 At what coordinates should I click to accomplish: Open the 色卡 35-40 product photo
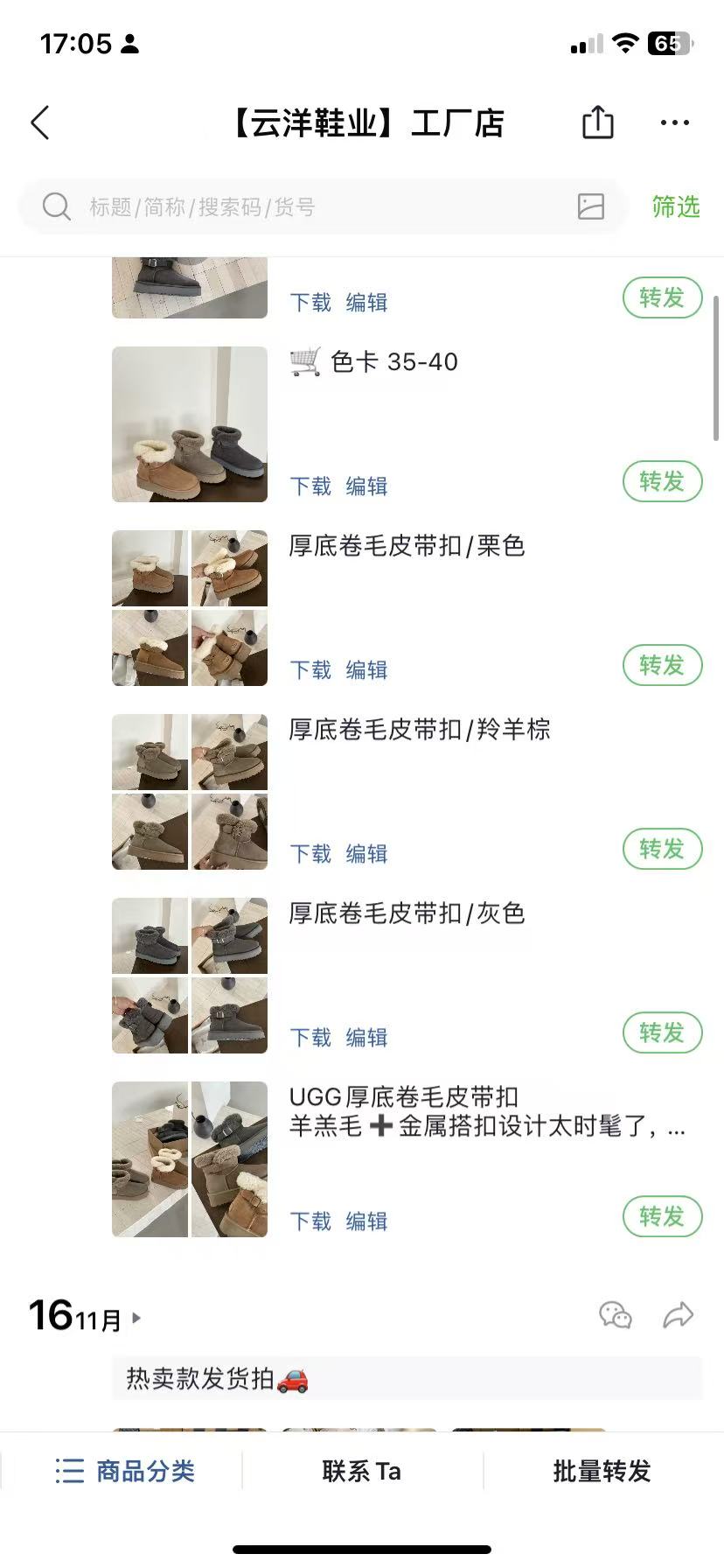click(190, 424)
